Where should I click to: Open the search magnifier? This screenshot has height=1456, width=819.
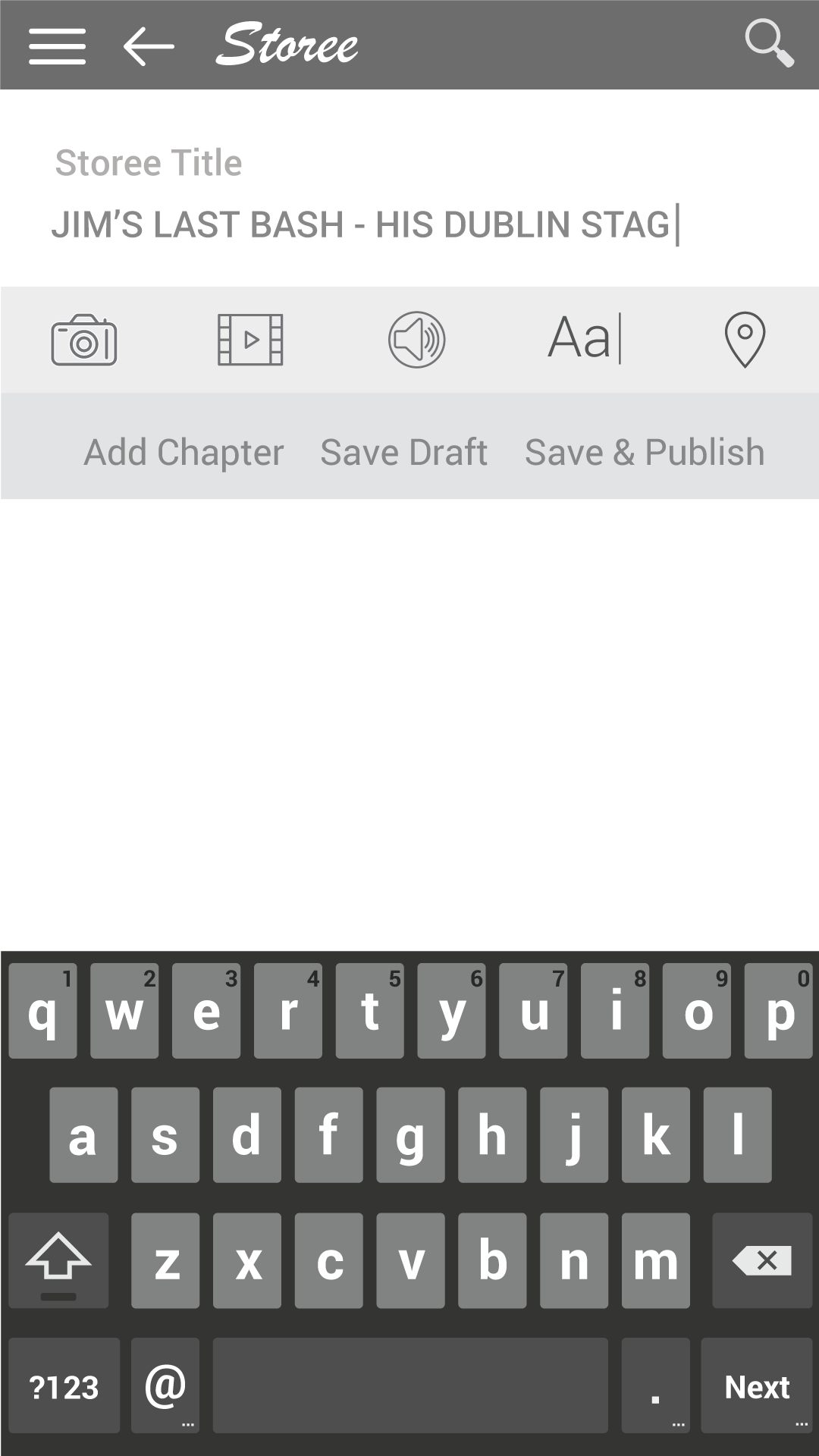point(769,44)
